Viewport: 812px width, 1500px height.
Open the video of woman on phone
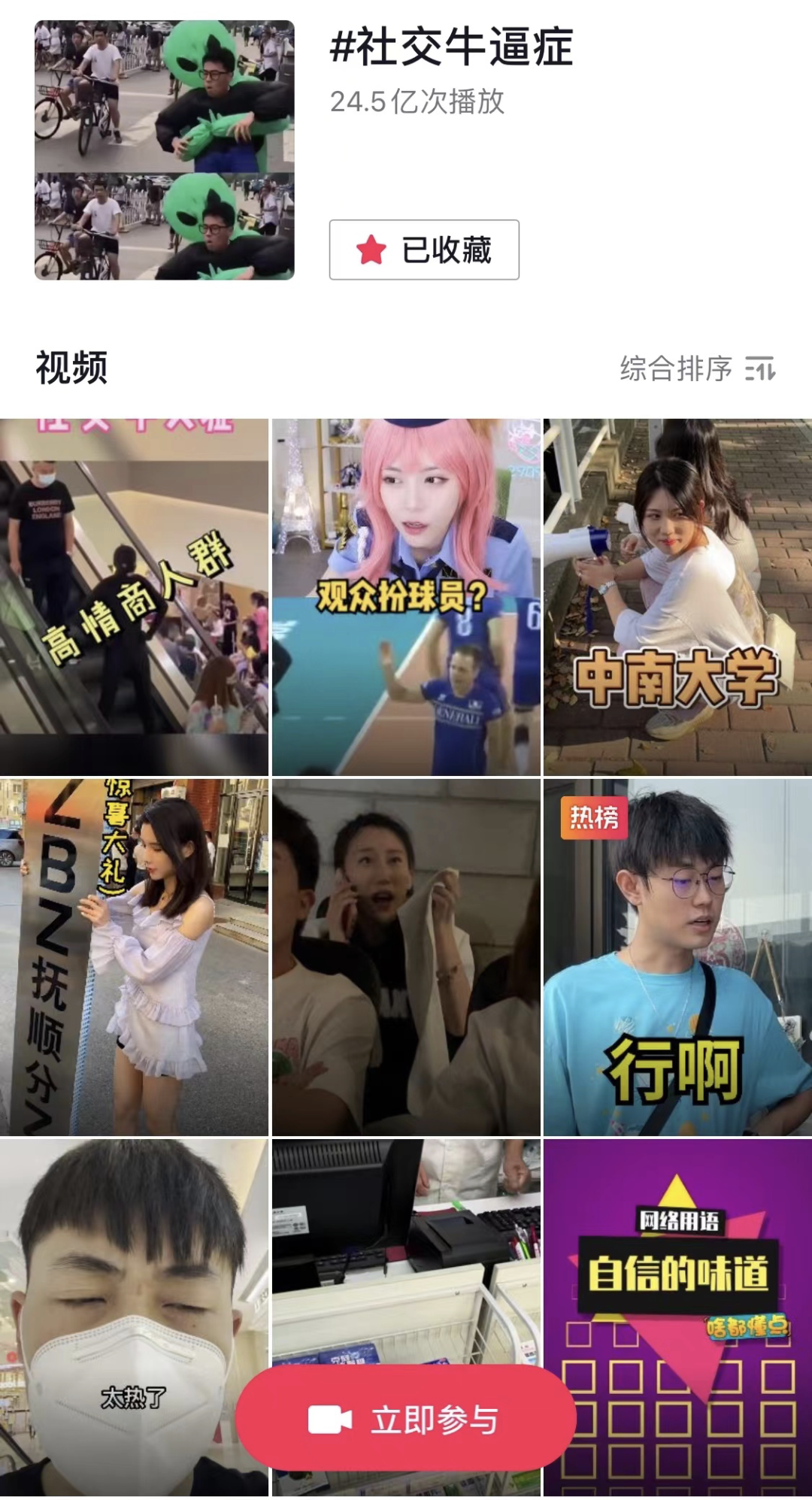pos(406,956)
